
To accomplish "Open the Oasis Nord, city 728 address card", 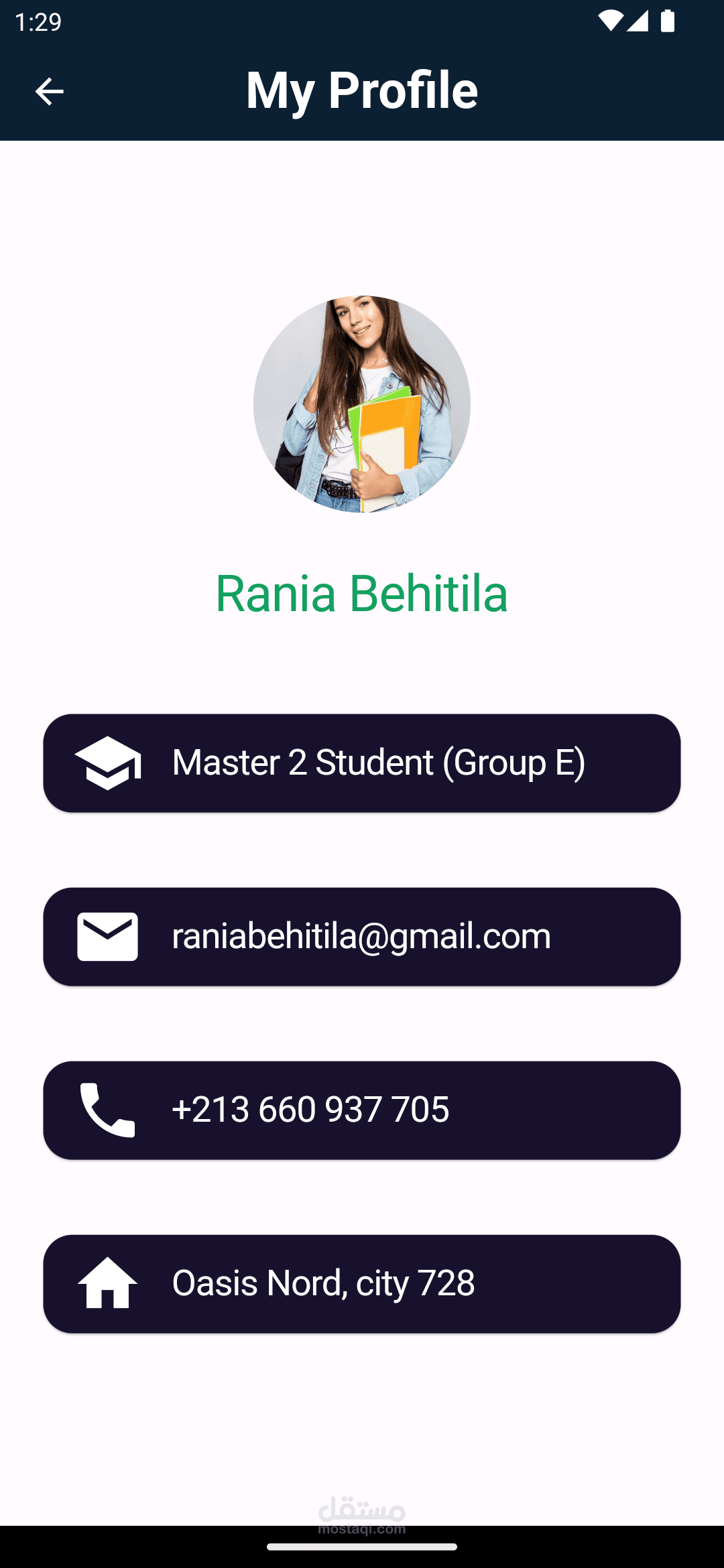I will click(362, 1283).
